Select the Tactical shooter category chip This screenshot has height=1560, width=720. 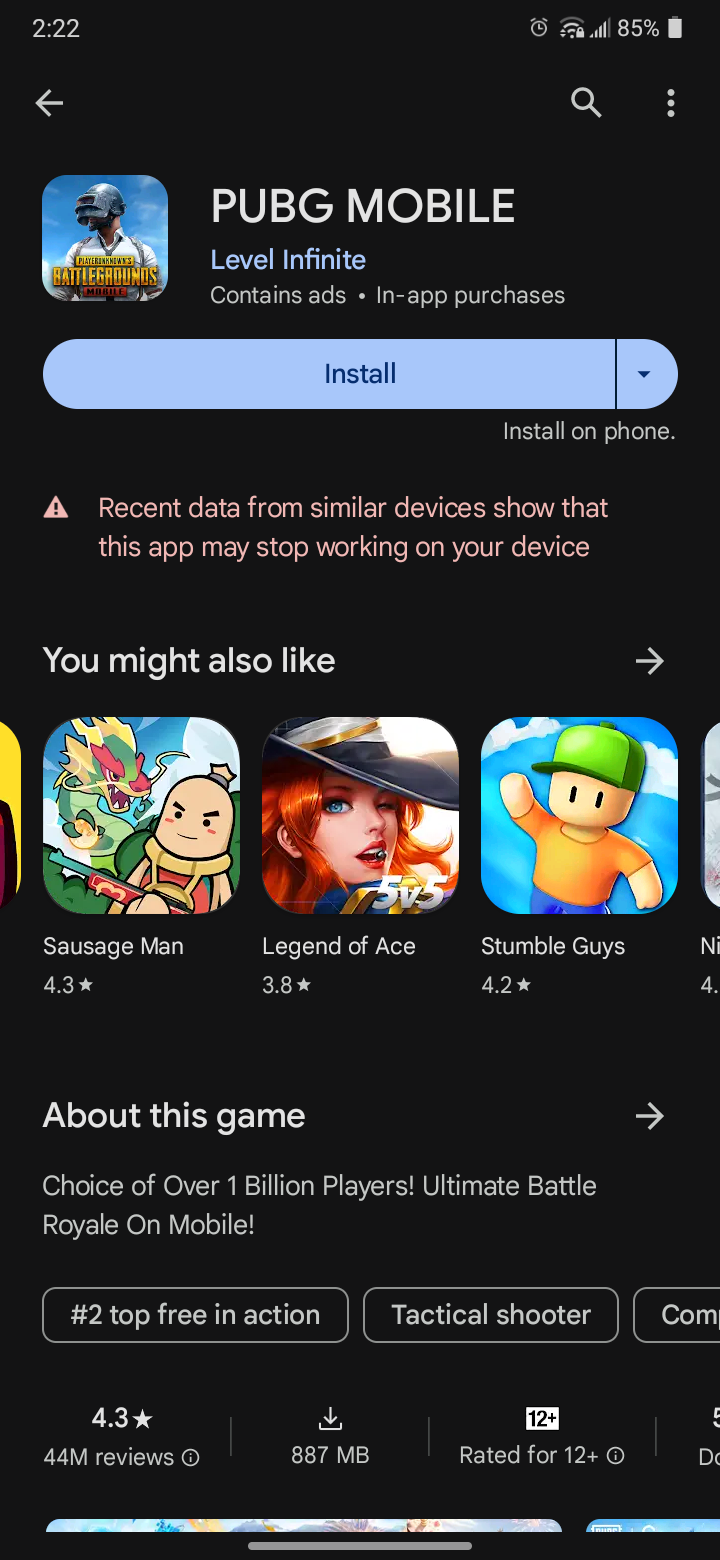coord(490,1315)
